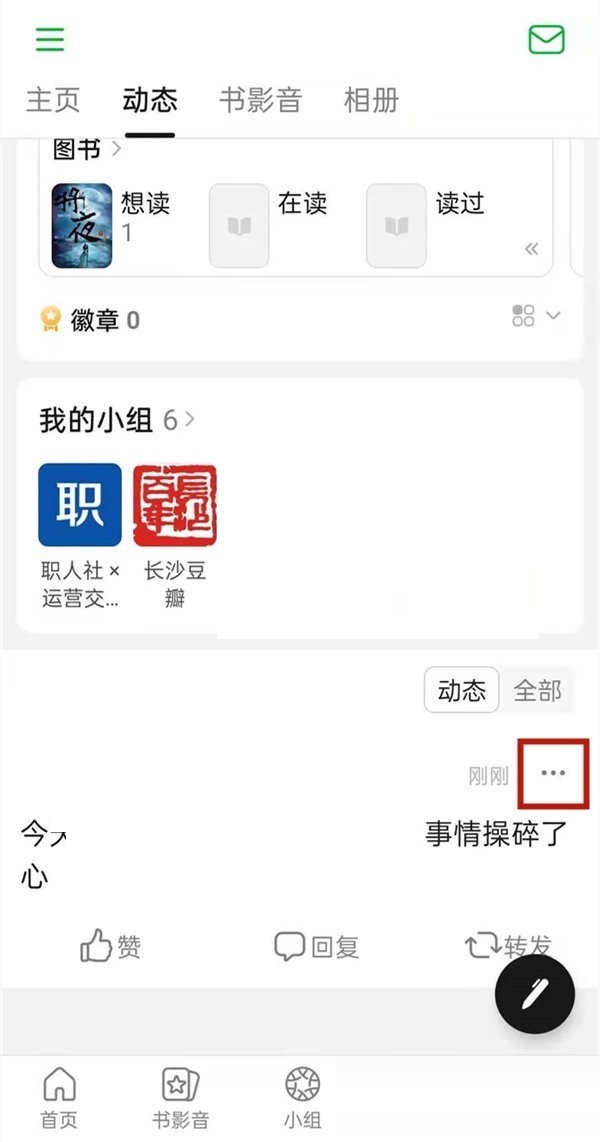Open 我的小组 full list
This screenshot has width=600, height=1142.
(x=117, y=420)
